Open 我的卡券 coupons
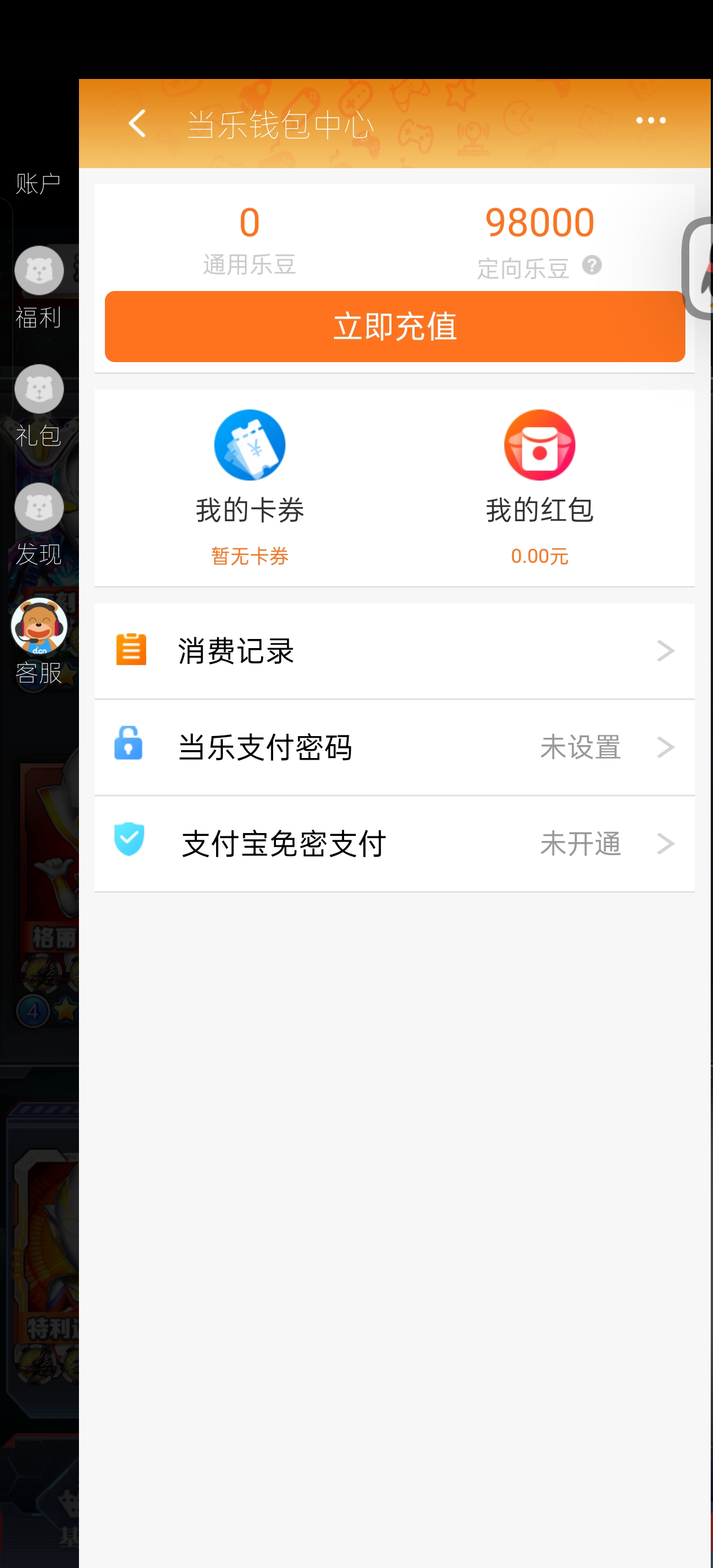Viewport: 713px width, 1568px height. point(250,487)
